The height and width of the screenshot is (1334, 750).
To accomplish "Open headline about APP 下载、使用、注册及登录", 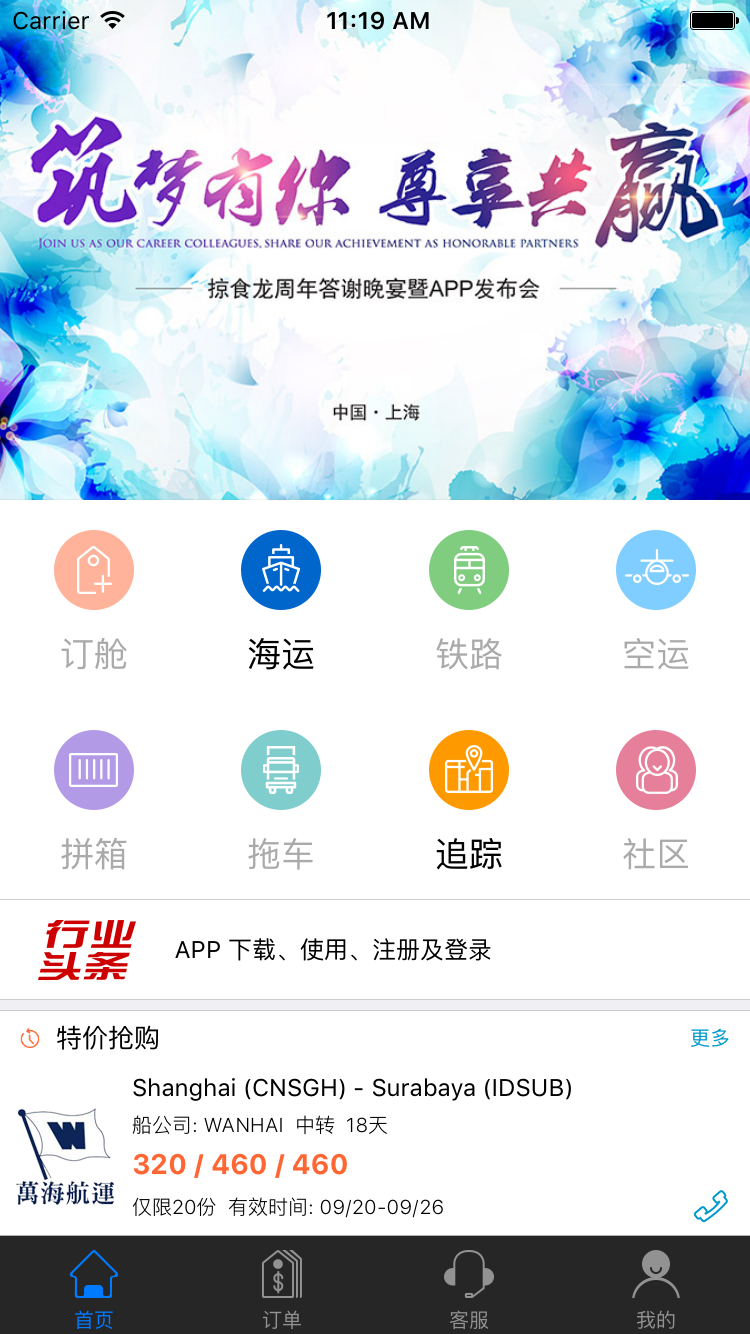I will [x=333, y=950].
